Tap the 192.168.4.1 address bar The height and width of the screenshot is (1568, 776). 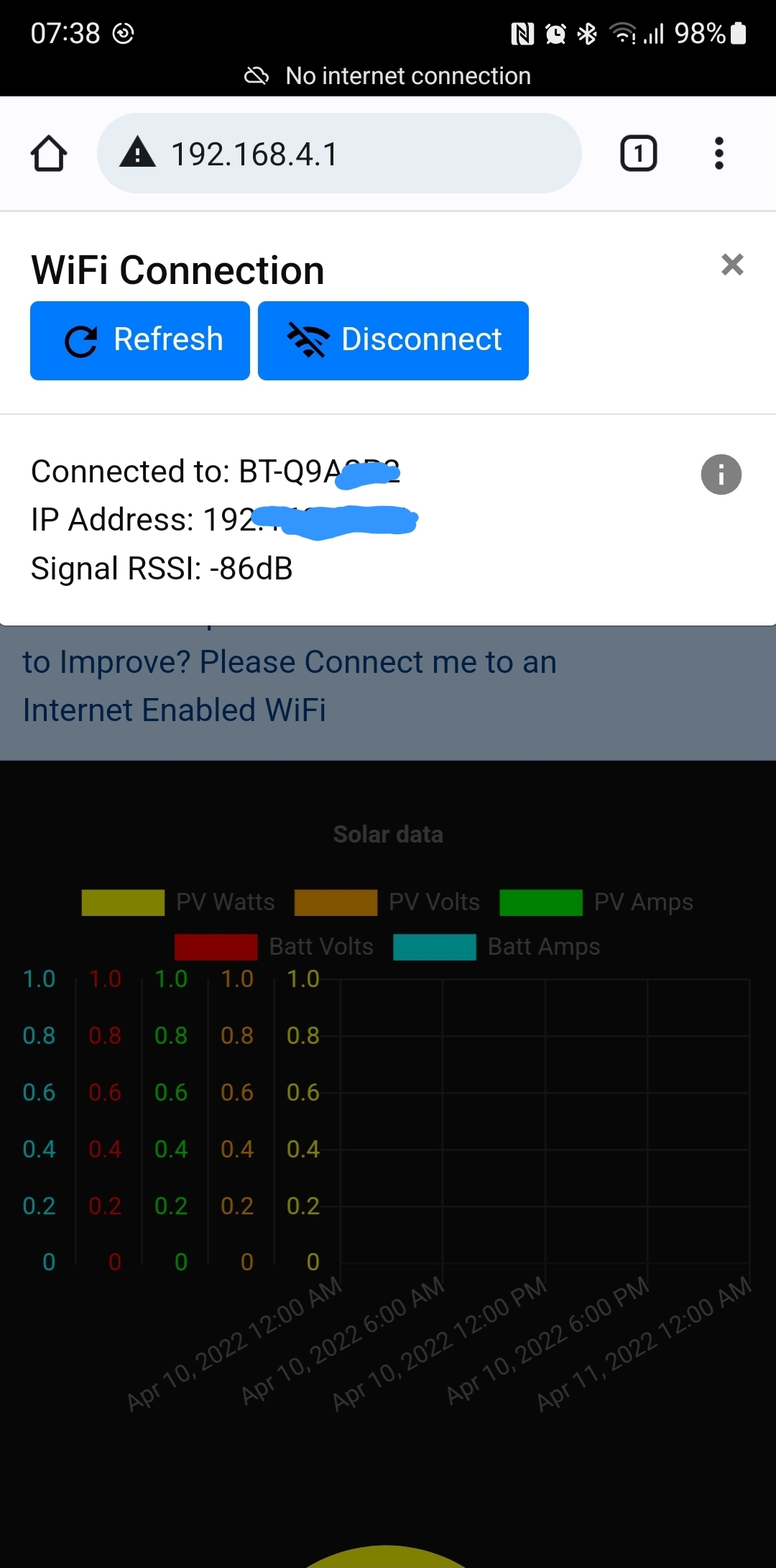pyautogui.click(x=338, y=153)
